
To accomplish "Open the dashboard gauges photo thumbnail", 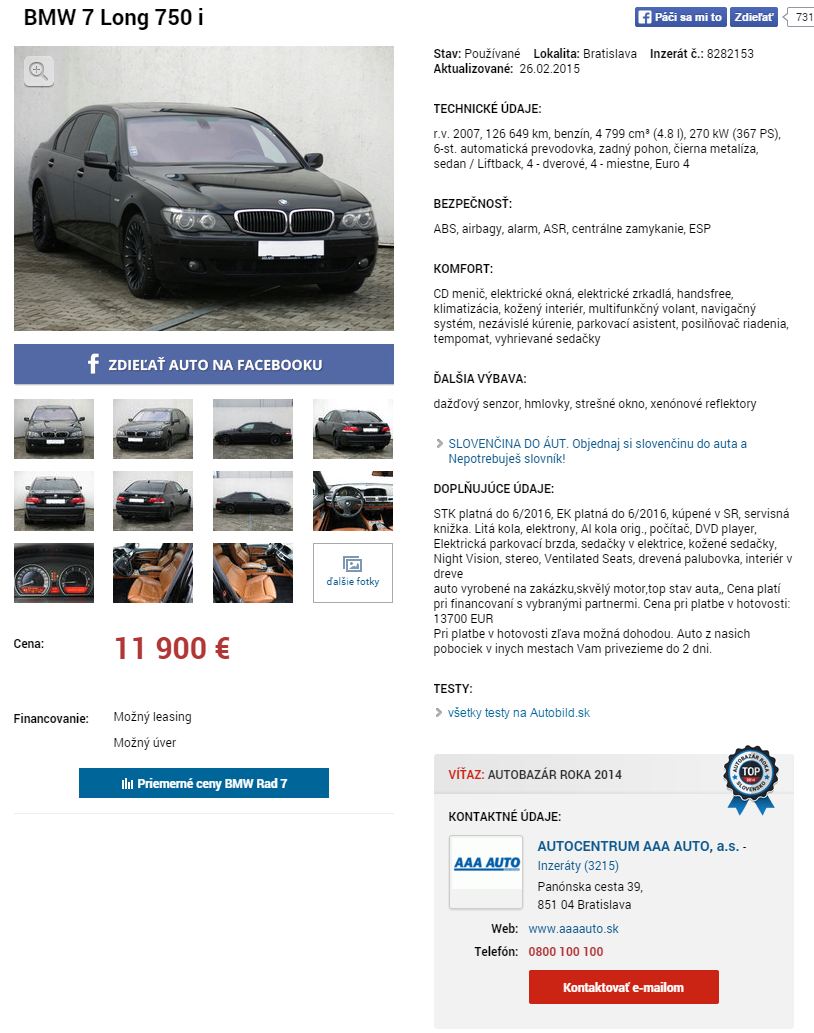I will coord(54,572).
